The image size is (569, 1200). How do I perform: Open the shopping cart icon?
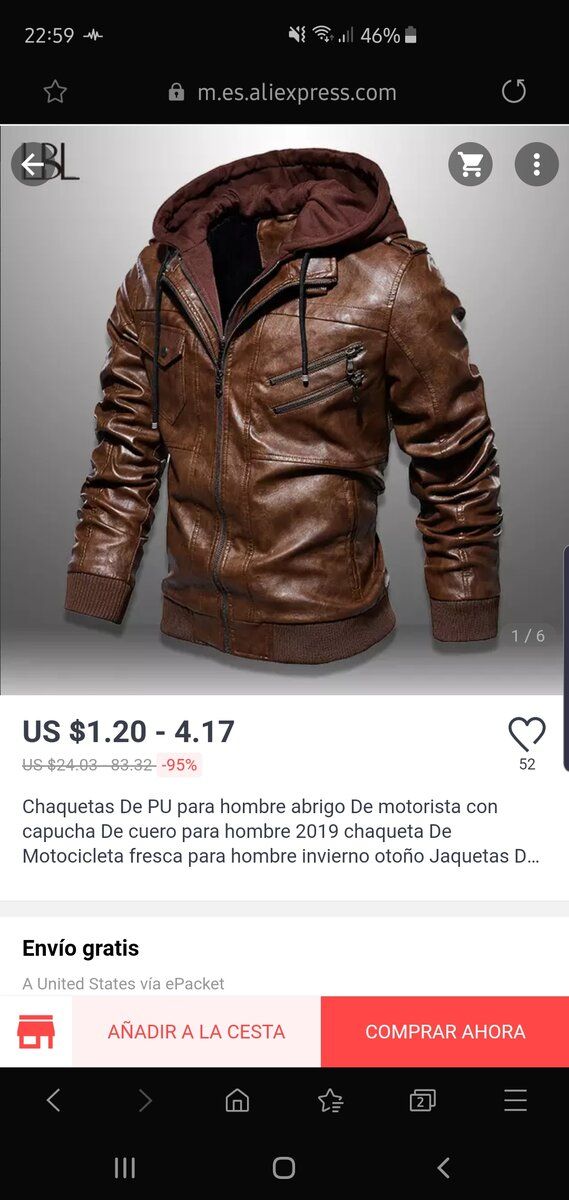pos(470,164)
